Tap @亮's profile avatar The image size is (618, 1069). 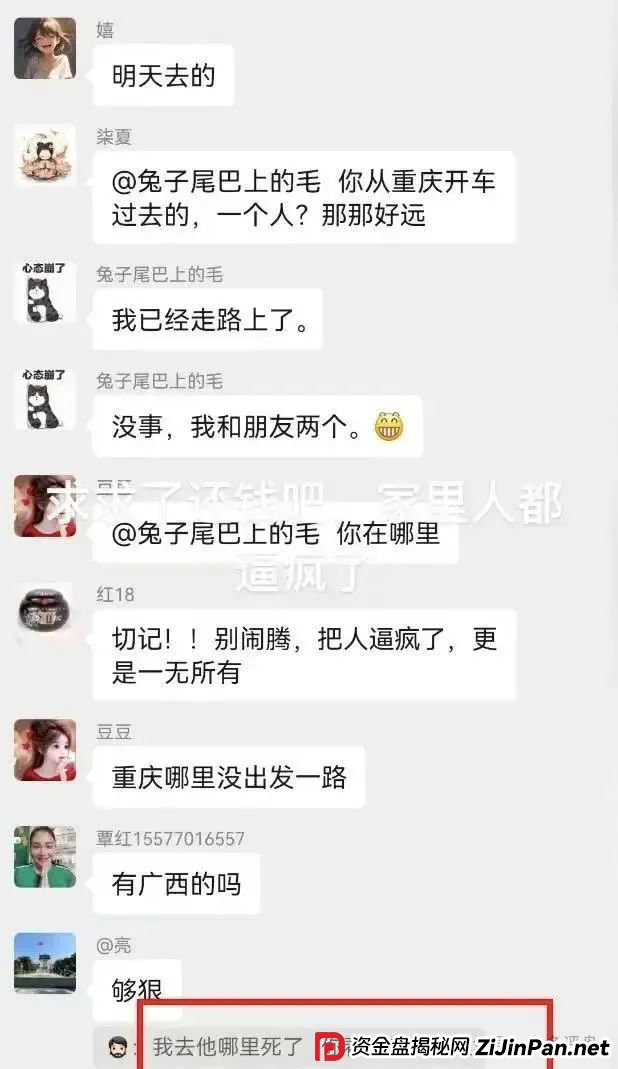tap(45, 963)
